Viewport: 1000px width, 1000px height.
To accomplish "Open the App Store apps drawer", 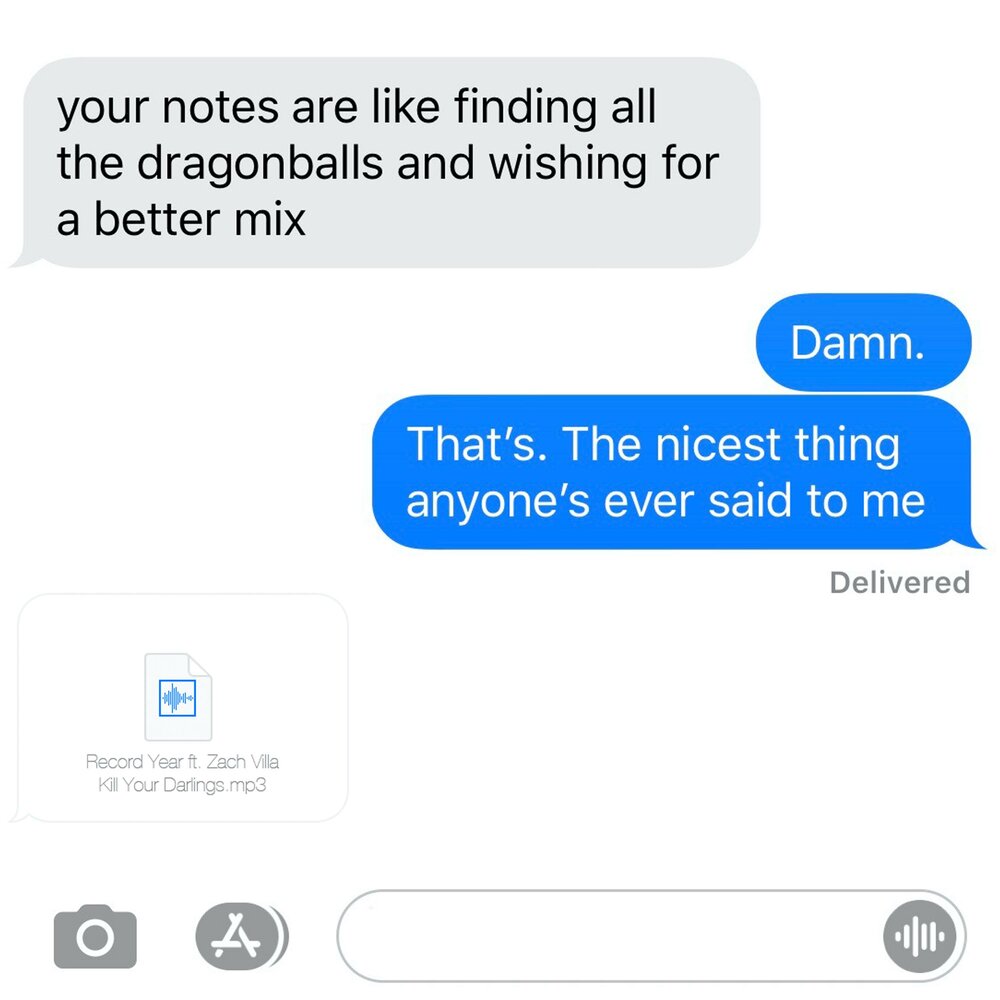I will 238,937.
